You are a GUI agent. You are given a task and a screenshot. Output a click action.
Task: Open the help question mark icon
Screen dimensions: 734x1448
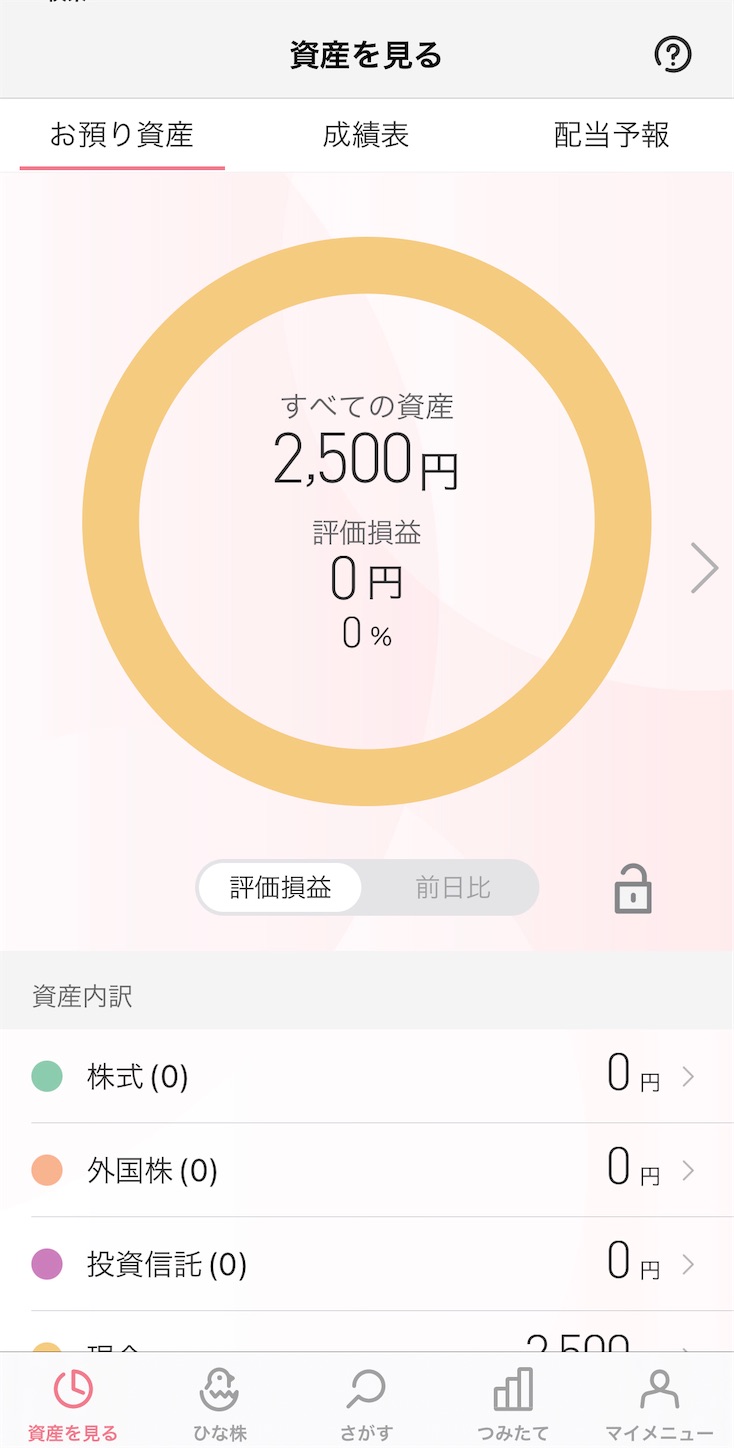[x=673, y=54]
